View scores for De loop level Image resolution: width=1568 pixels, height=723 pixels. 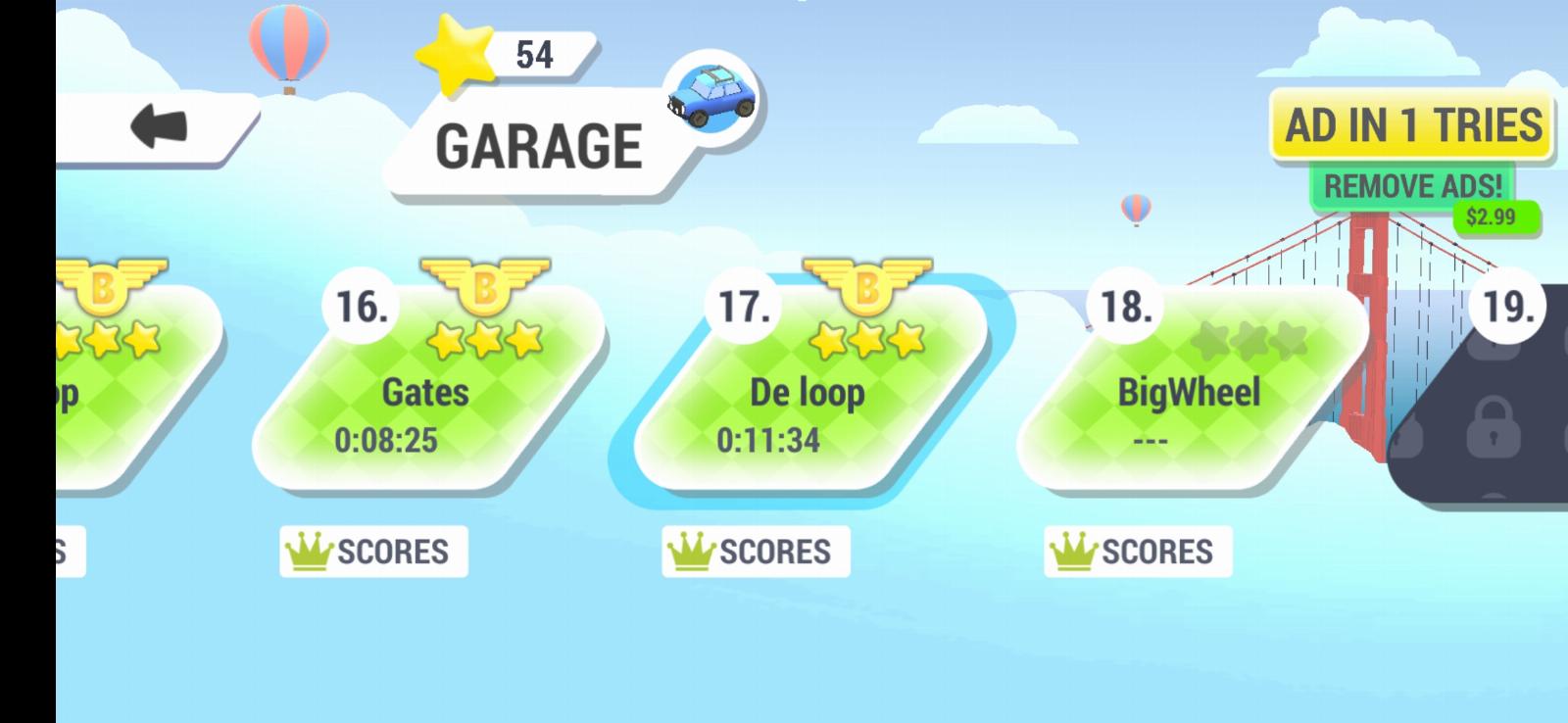(756, 552)
